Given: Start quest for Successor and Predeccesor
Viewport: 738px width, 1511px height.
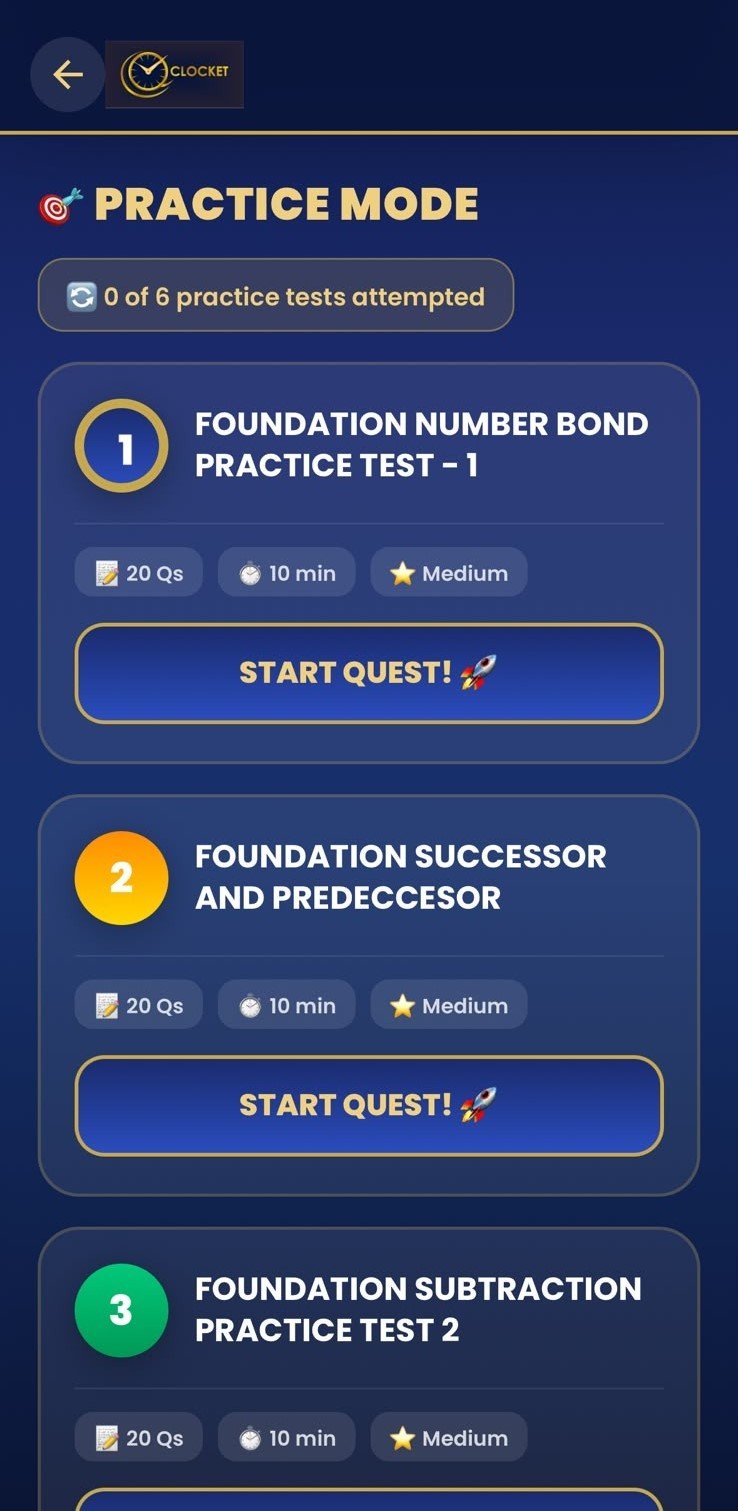Looking at the screenshot, I should [x=369, y=1105].
